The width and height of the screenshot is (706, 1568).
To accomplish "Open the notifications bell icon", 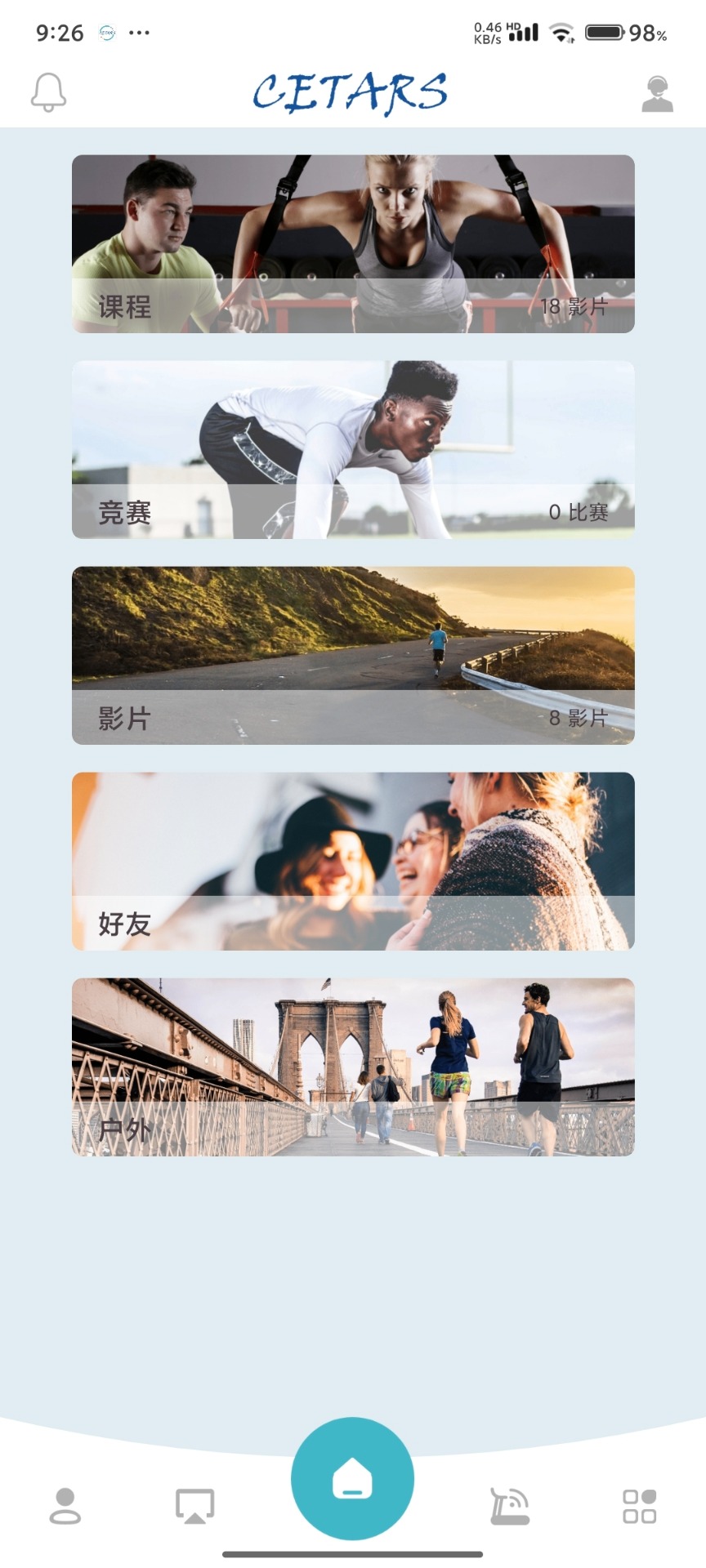I will [x=48, y=91].
